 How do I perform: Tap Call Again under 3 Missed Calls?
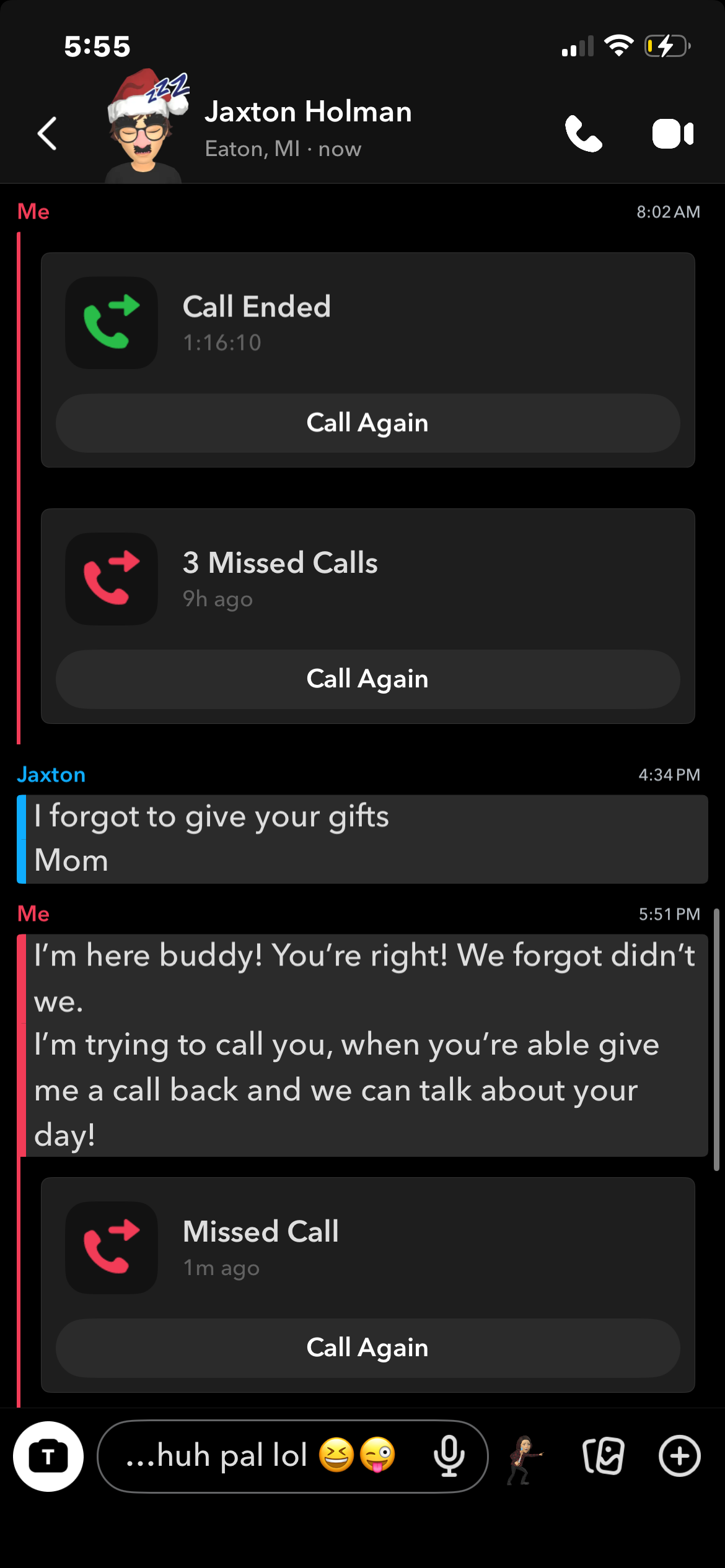tap(367, 679)
